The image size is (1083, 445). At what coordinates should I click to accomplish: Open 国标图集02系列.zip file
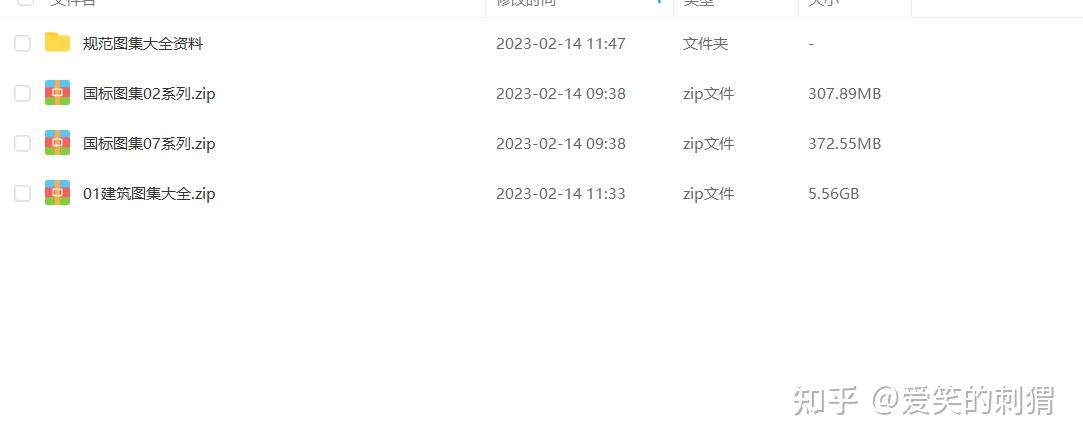pos(149,94)
